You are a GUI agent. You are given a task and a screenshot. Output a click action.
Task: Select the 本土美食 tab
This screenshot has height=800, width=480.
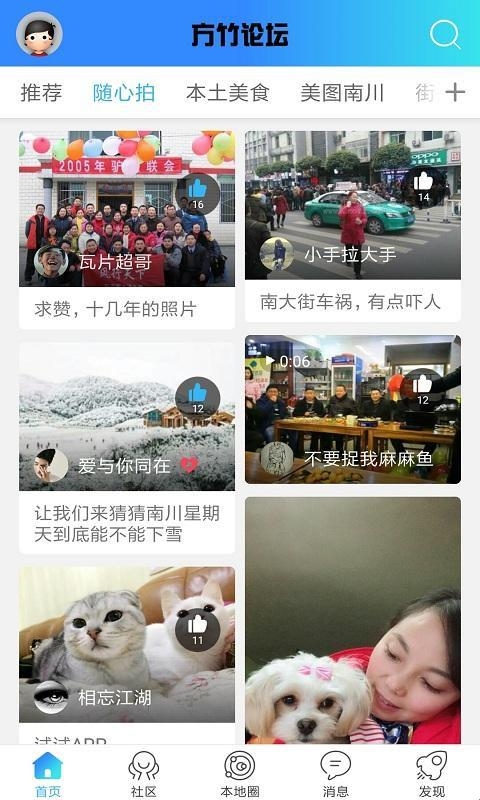coord(228,93)
